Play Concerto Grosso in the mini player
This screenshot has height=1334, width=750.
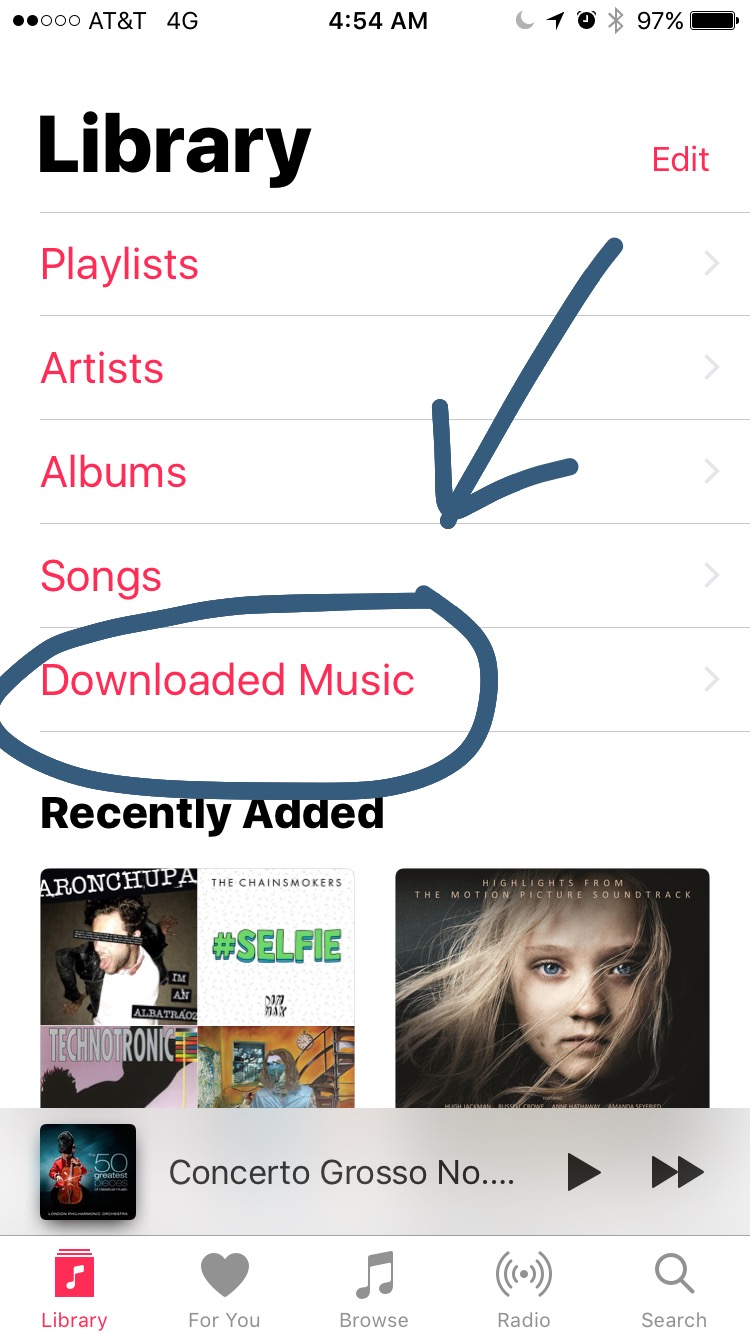[583, 1172]
